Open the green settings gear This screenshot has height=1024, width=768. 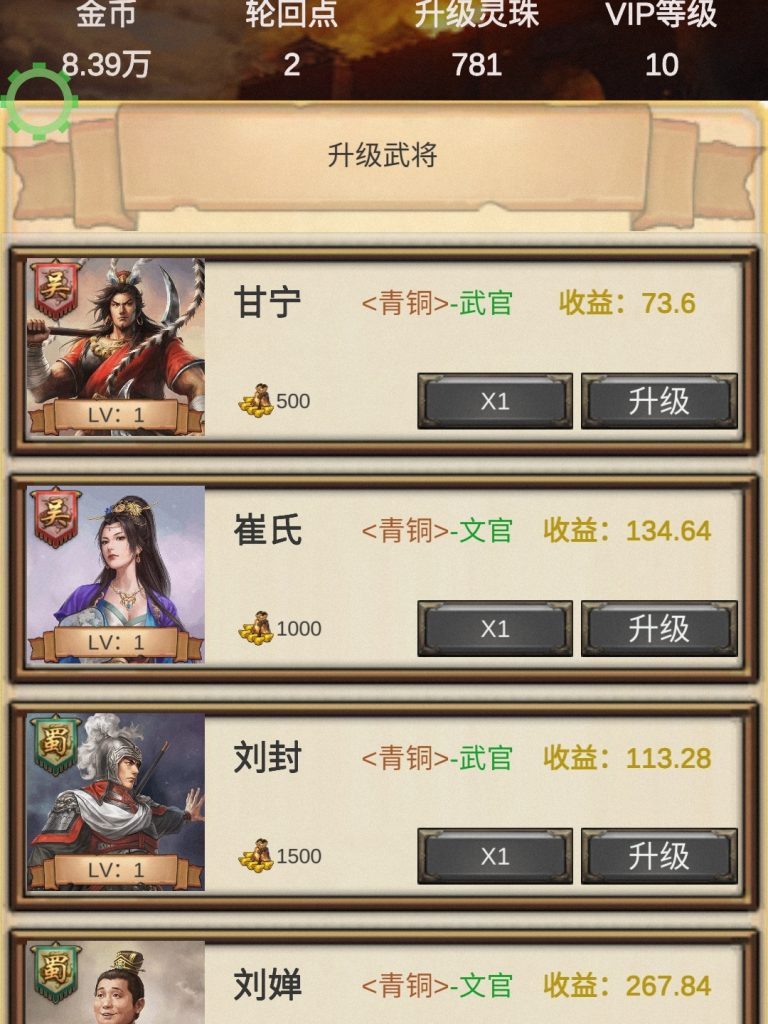click(39, 101)
